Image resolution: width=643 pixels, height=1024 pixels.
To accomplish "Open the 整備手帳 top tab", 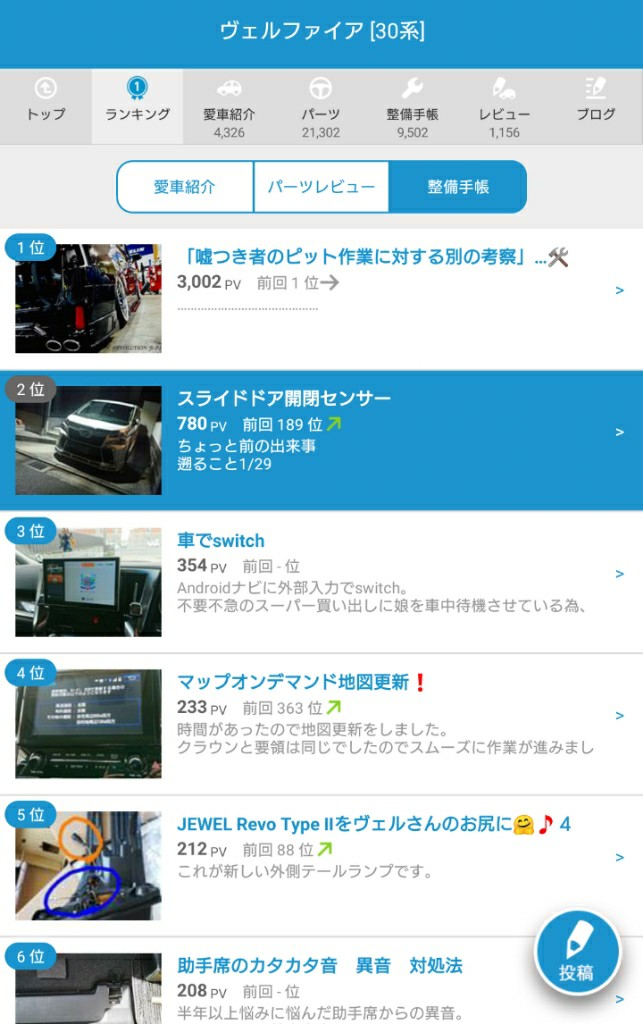I will coord(412,106).
